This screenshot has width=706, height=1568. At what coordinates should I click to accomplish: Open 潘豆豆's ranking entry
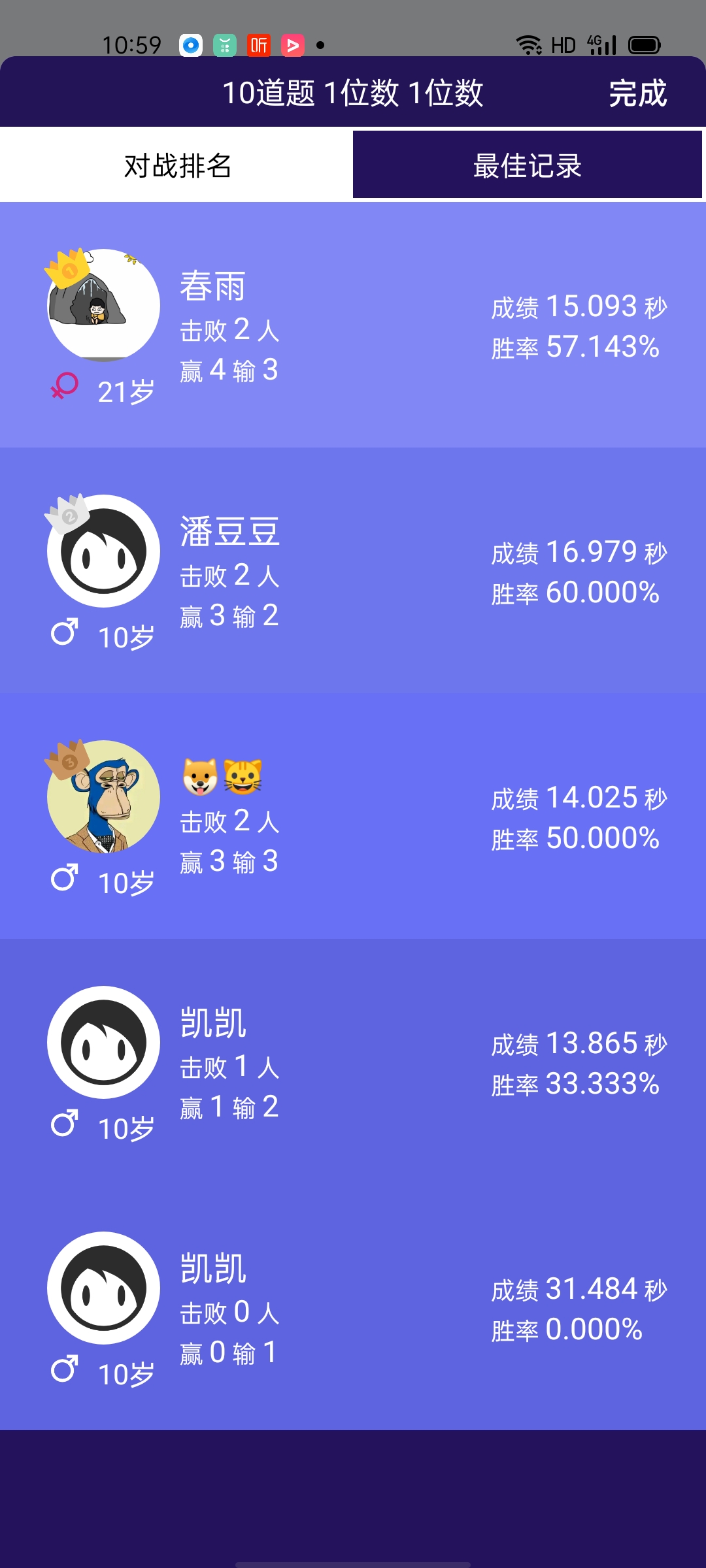(x=353, y=571)
